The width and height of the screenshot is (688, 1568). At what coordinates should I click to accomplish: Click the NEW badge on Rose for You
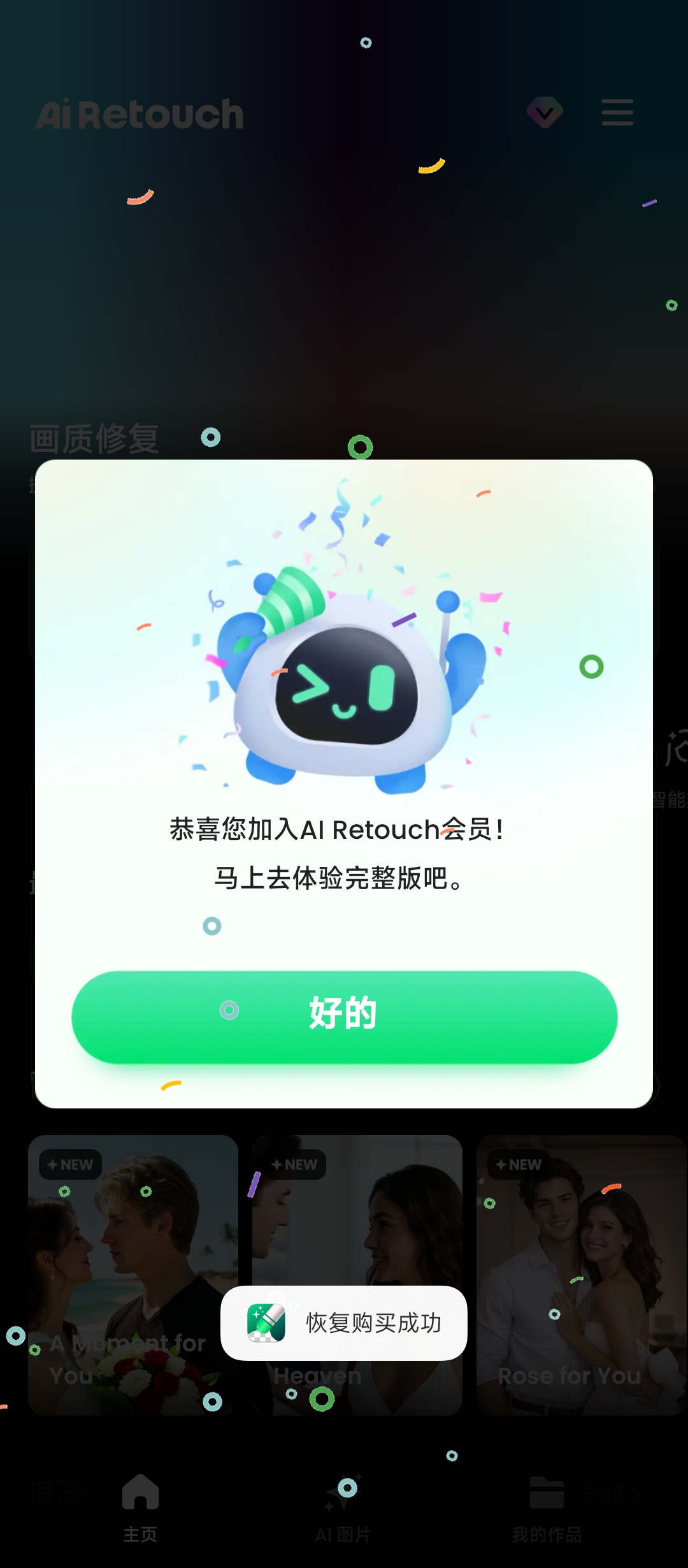pyautogui.click(x=519, y=1164)
